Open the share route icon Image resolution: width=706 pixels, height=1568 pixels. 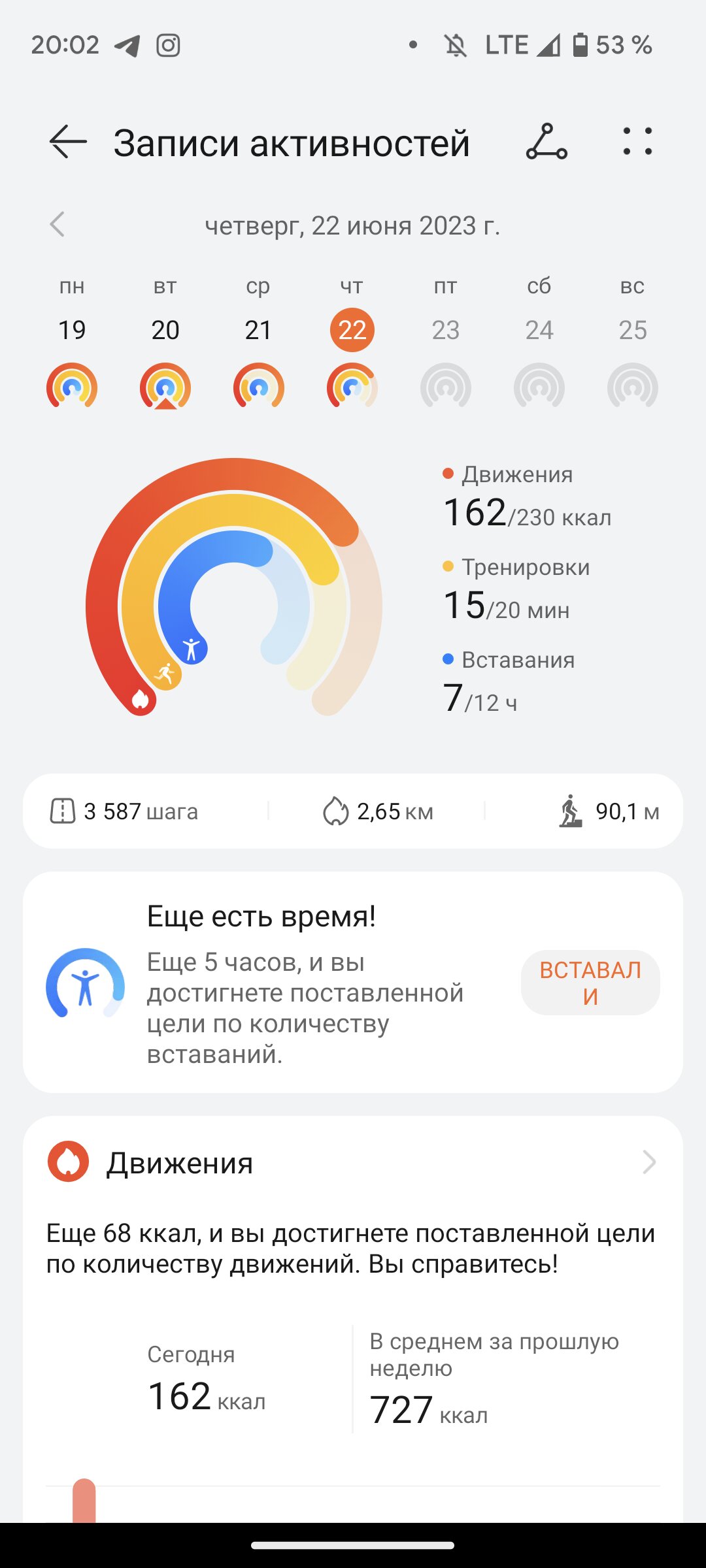pos(546,142)
